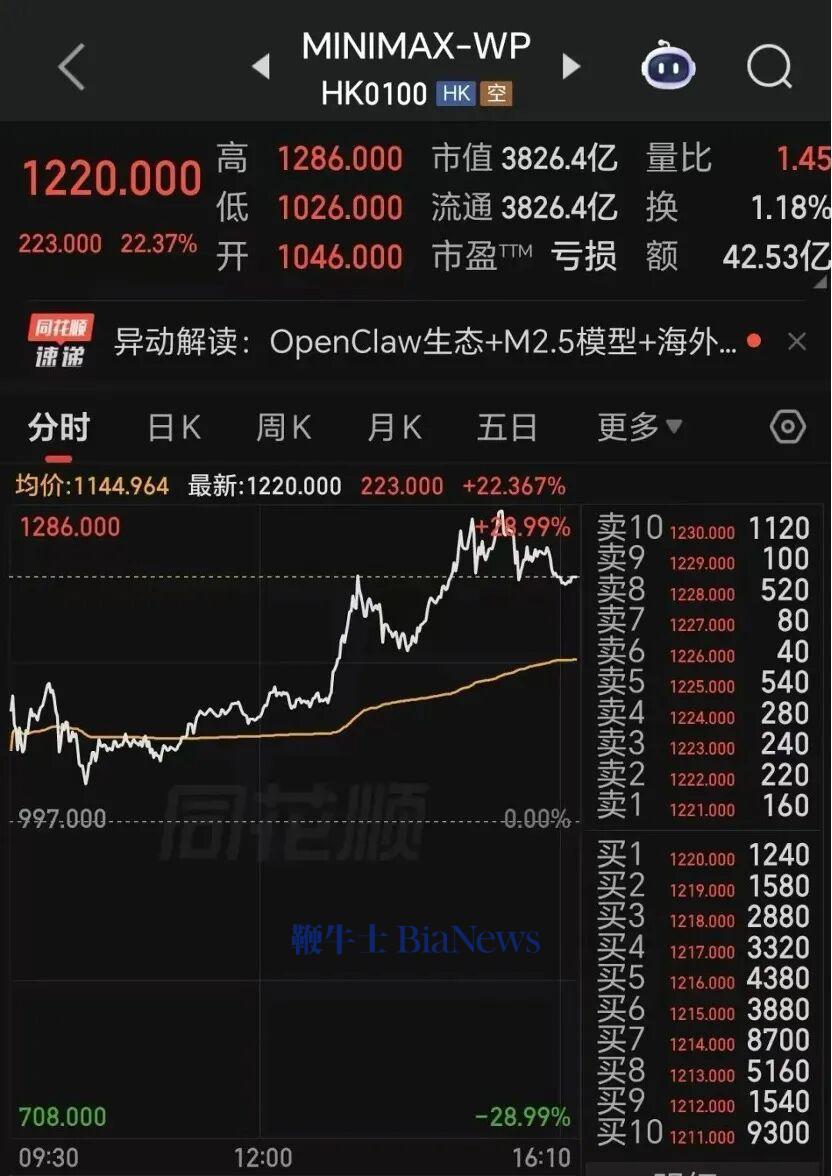
Task: Switch to the 五日 five-day tab
Action: tap(508, 427)
